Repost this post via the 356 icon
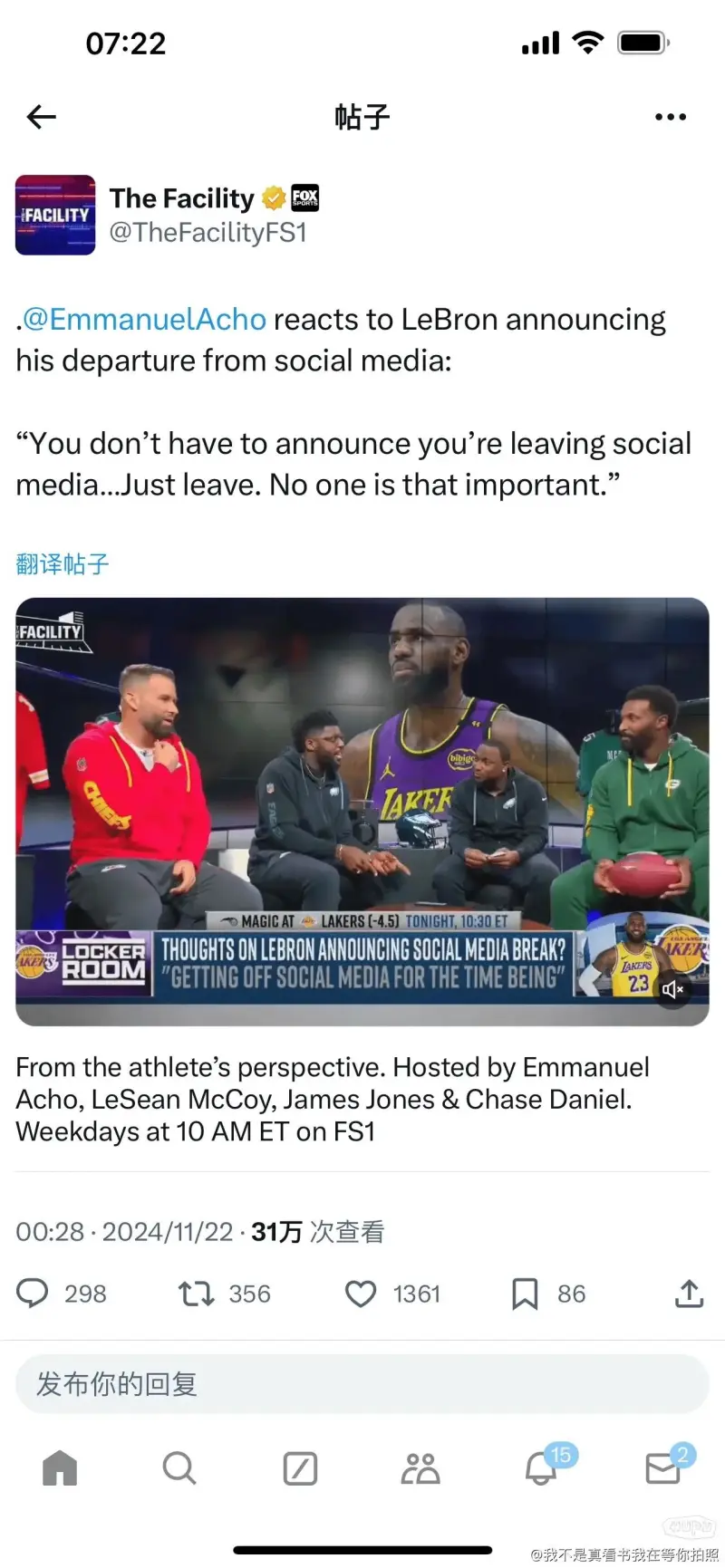Image resolution: width=725 pixels, height=1568 pixels. click(x=197, y=1294)
